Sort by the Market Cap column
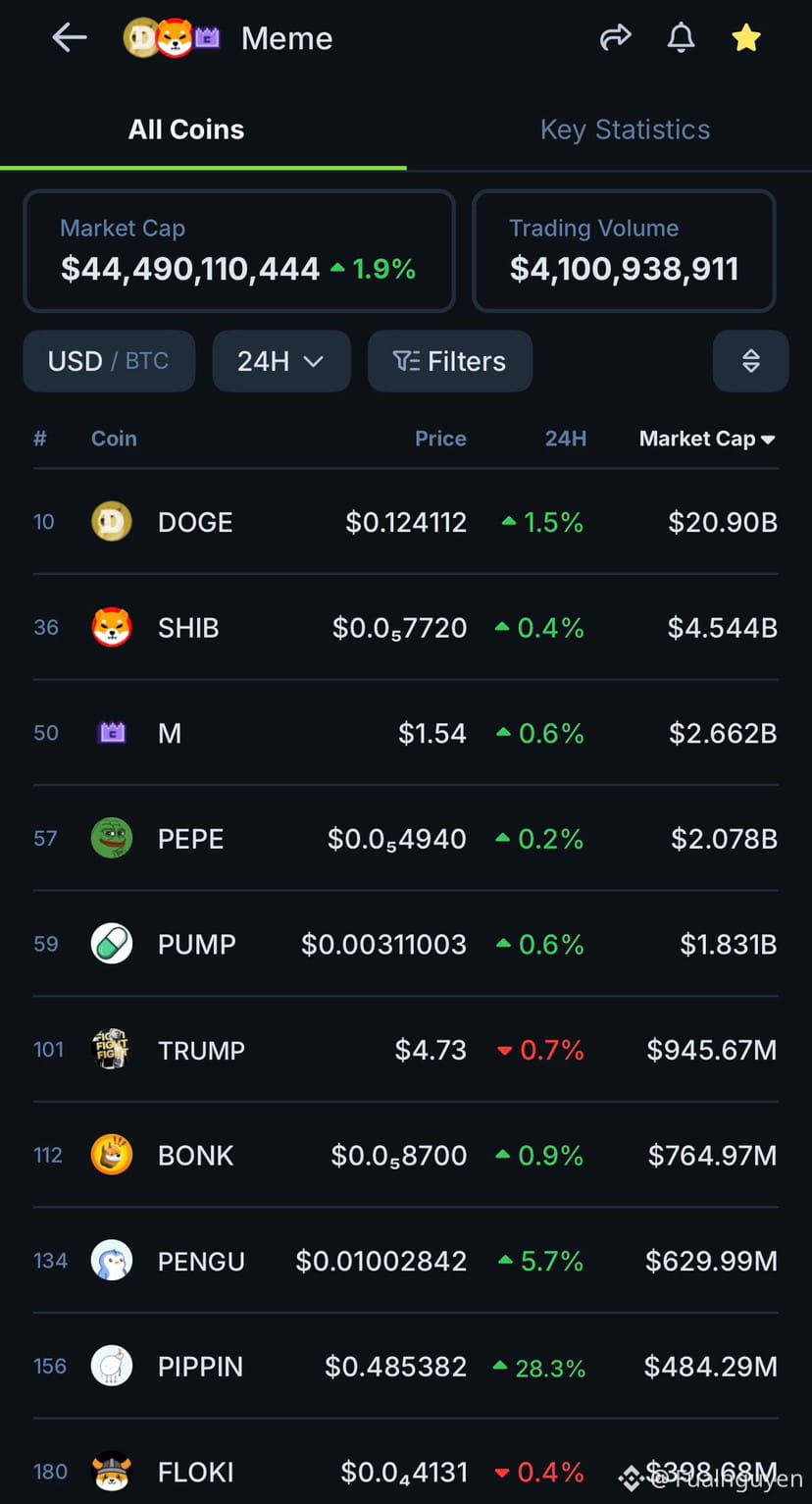Image resolution: width=812 pixels, height=1504 pixels. [706, 439]
